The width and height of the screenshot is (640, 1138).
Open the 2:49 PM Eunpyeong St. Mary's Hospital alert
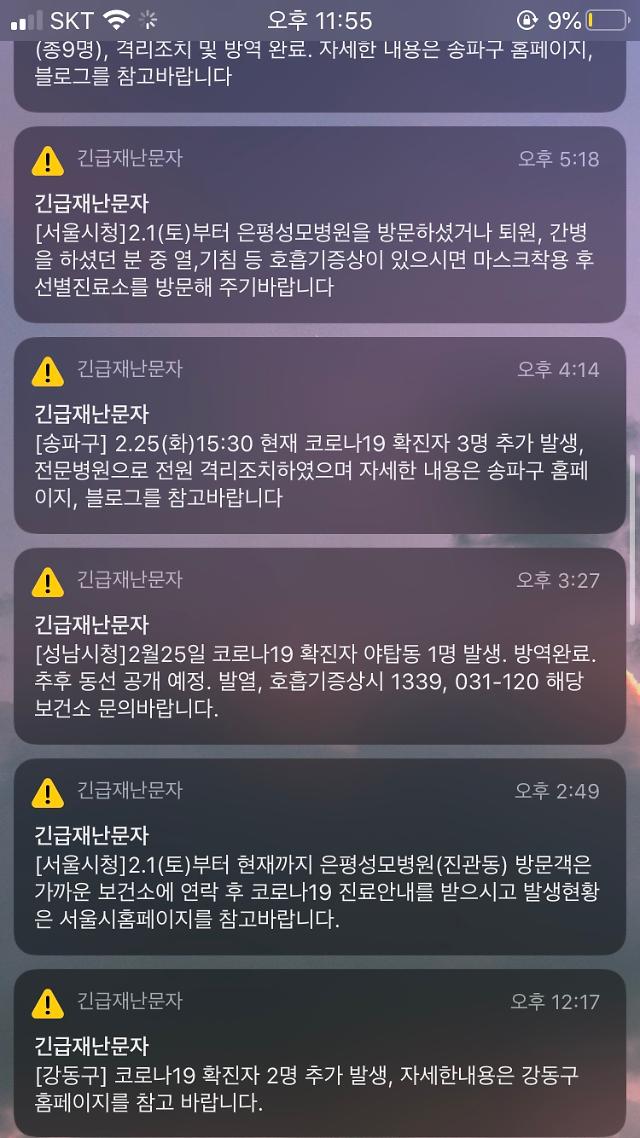(320, 858)
